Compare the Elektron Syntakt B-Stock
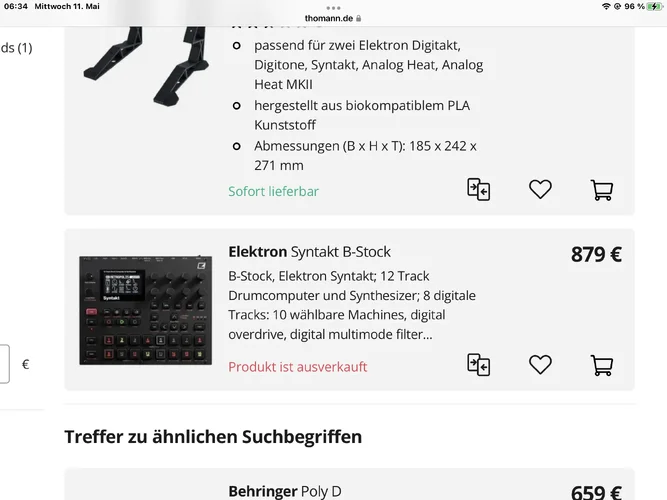667x500 pixels. point(479,365)
